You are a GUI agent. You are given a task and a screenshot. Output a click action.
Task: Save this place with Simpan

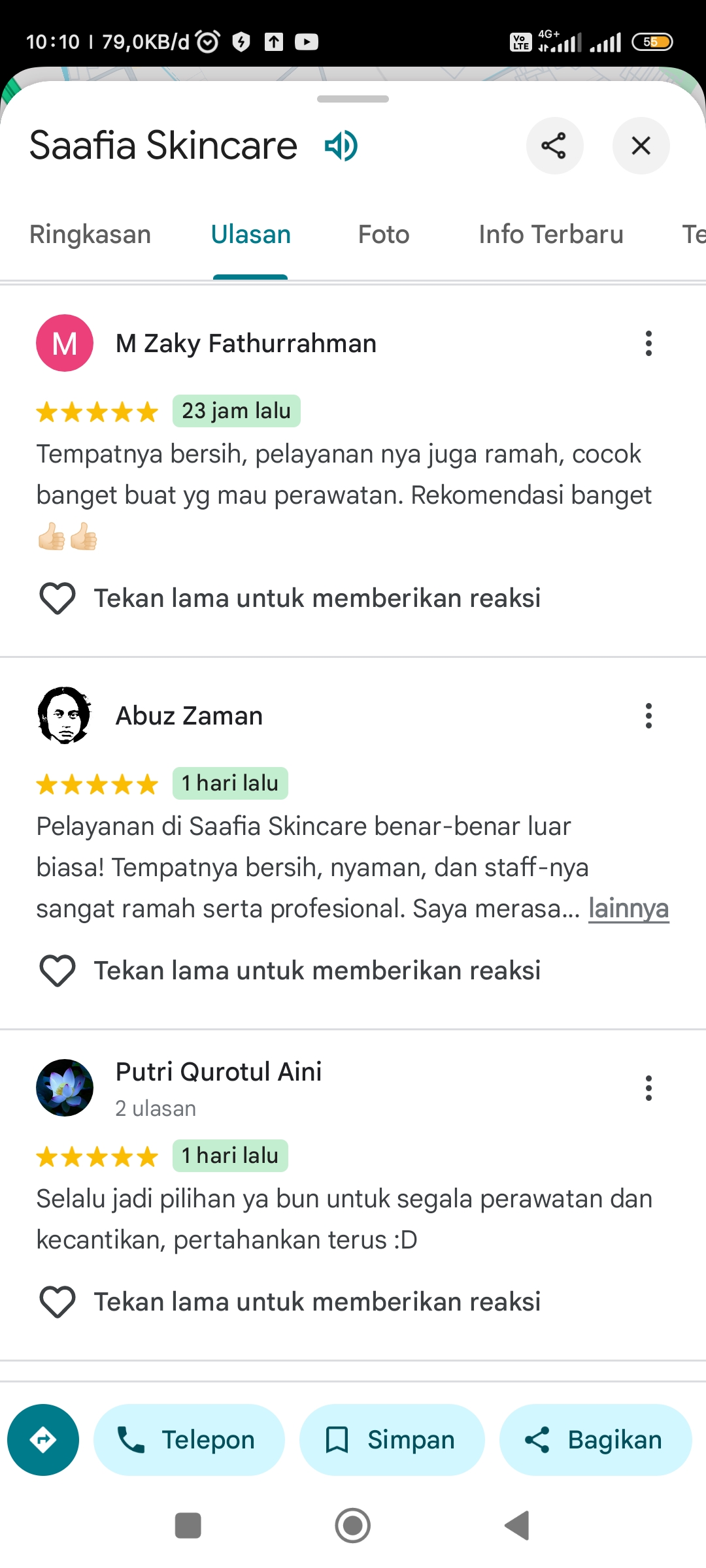(392, 1440)
